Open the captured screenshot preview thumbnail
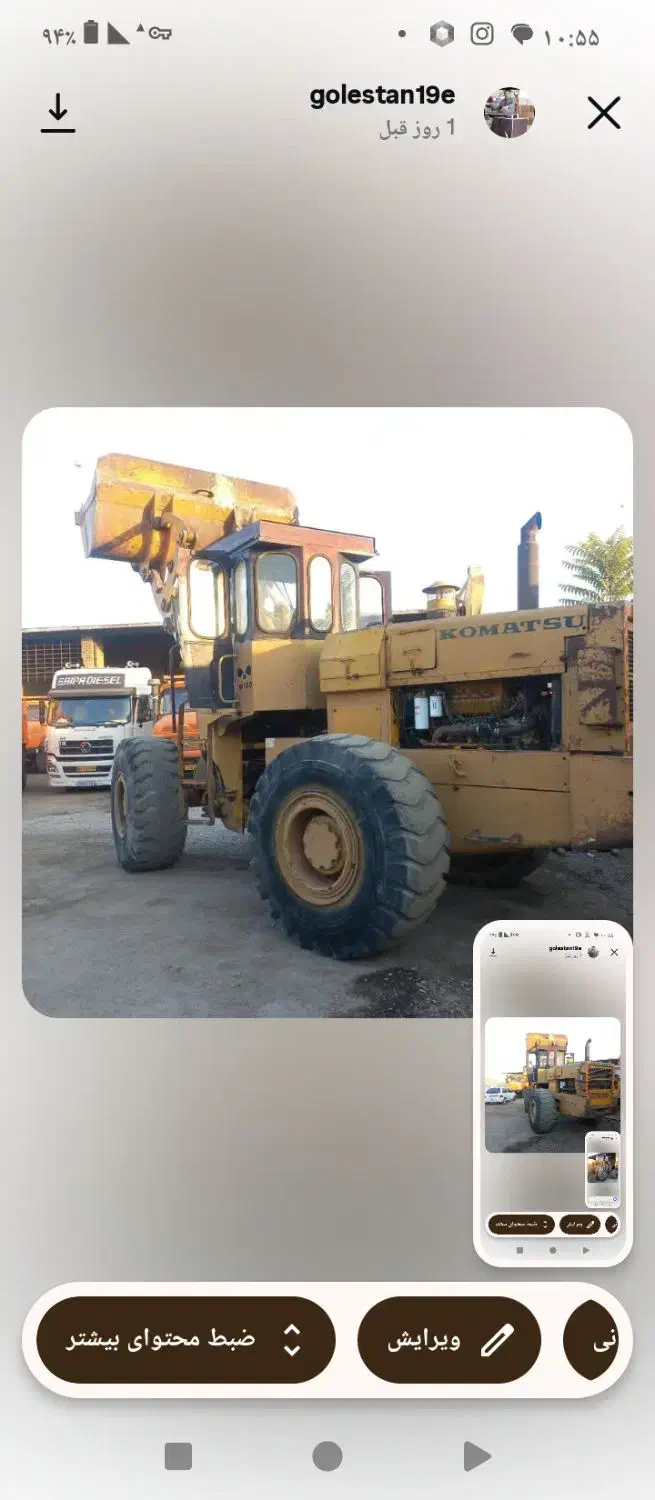This screenshot has width=655, height=1500. pyautogui.click(x=552, y=1093)
